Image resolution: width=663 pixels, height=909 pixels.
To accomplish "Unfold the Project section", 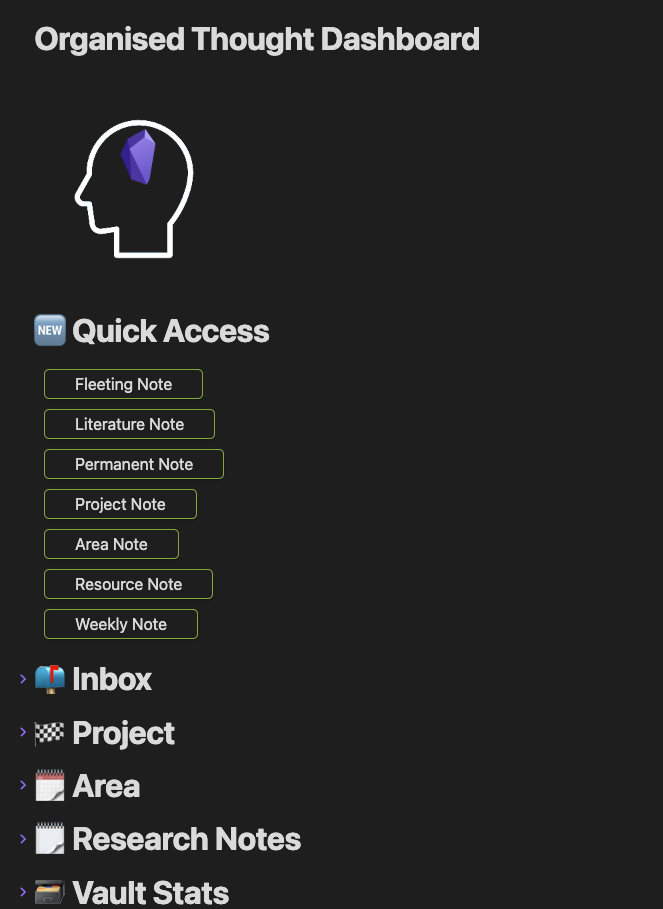I will point(23,732).
